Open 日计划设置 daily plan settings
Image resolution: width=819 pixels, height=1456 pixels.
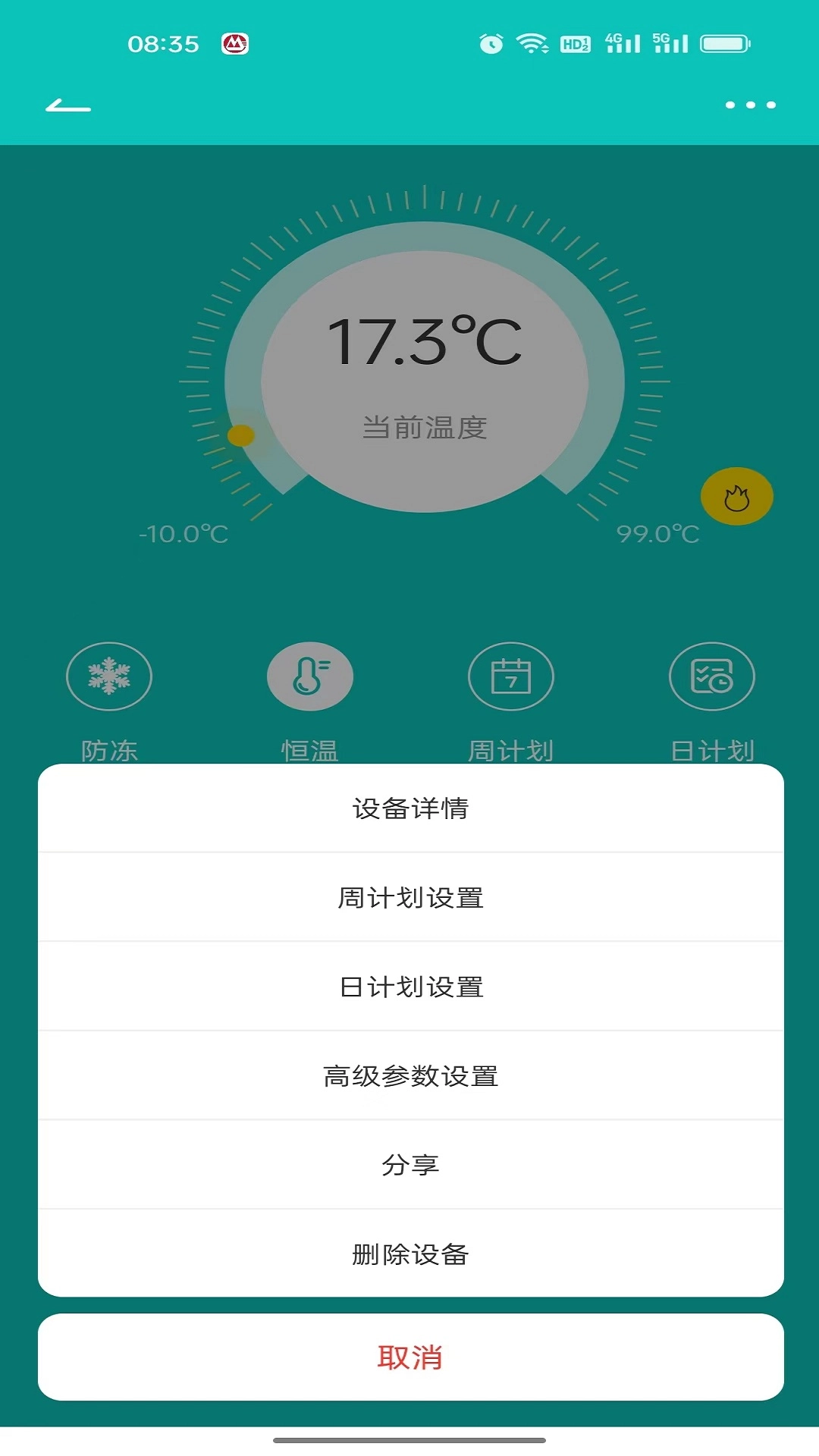pos(409,986)
